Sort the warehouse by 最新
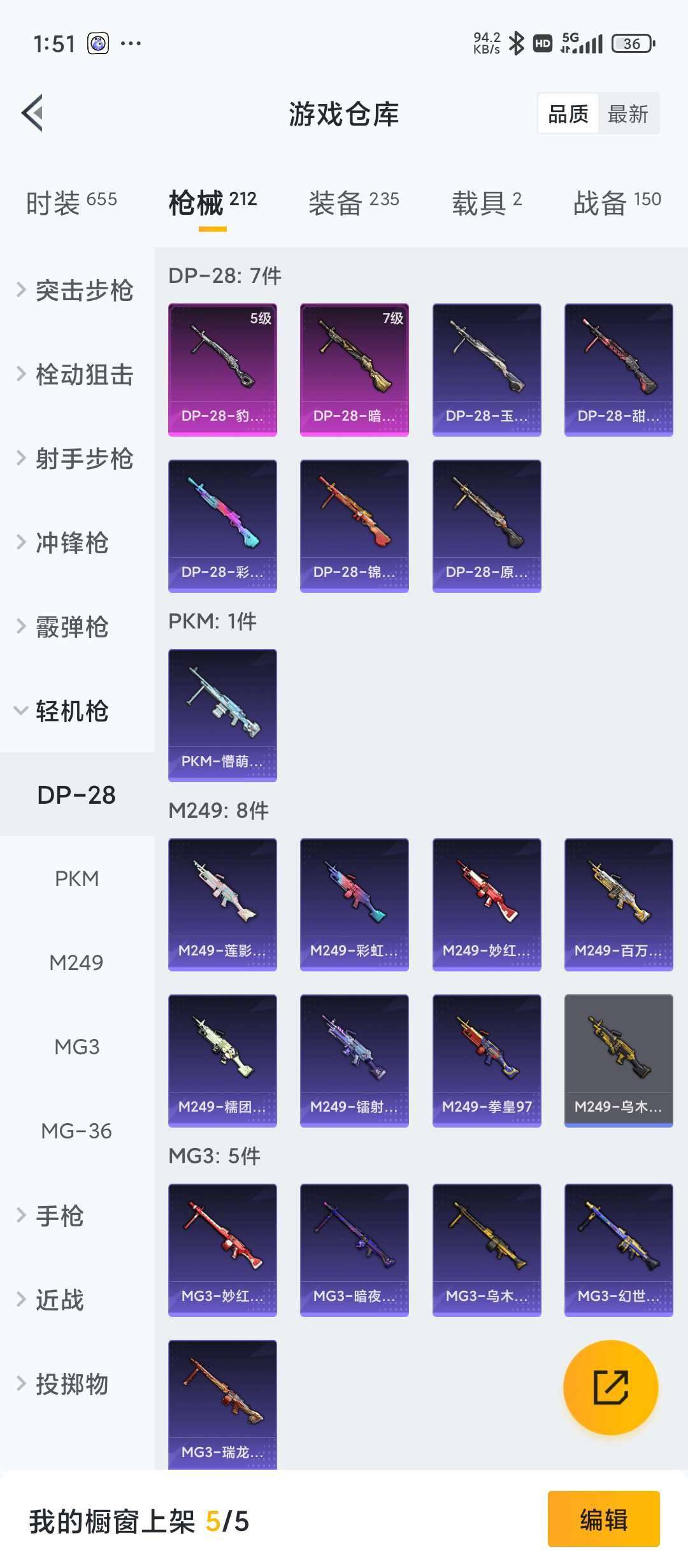This screenshot has width=688, height=1568. click(627, 114)
